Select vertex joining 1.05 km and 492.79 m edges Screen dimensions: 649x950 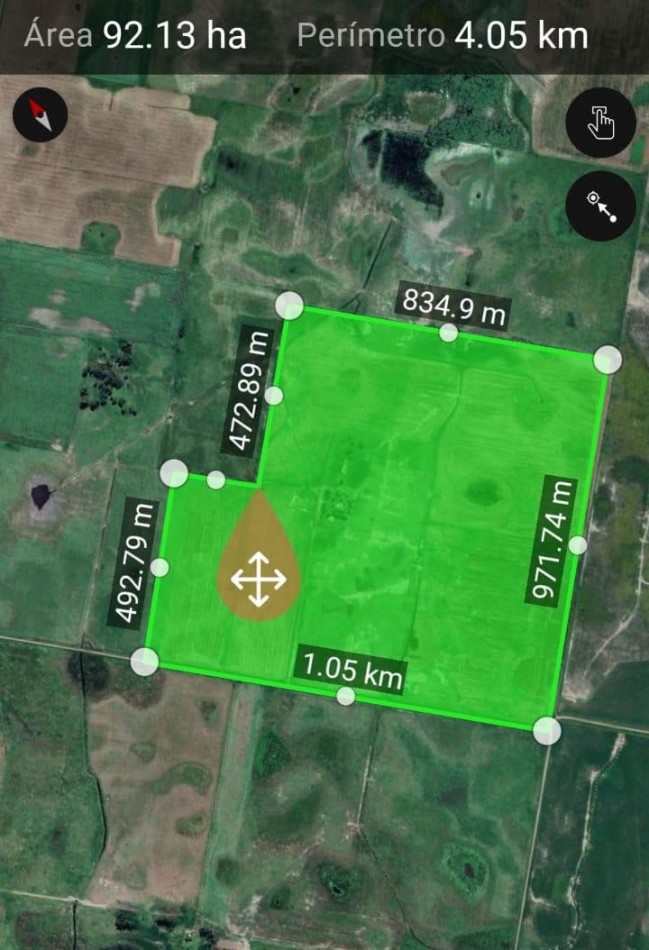click(x=145, y=660)
